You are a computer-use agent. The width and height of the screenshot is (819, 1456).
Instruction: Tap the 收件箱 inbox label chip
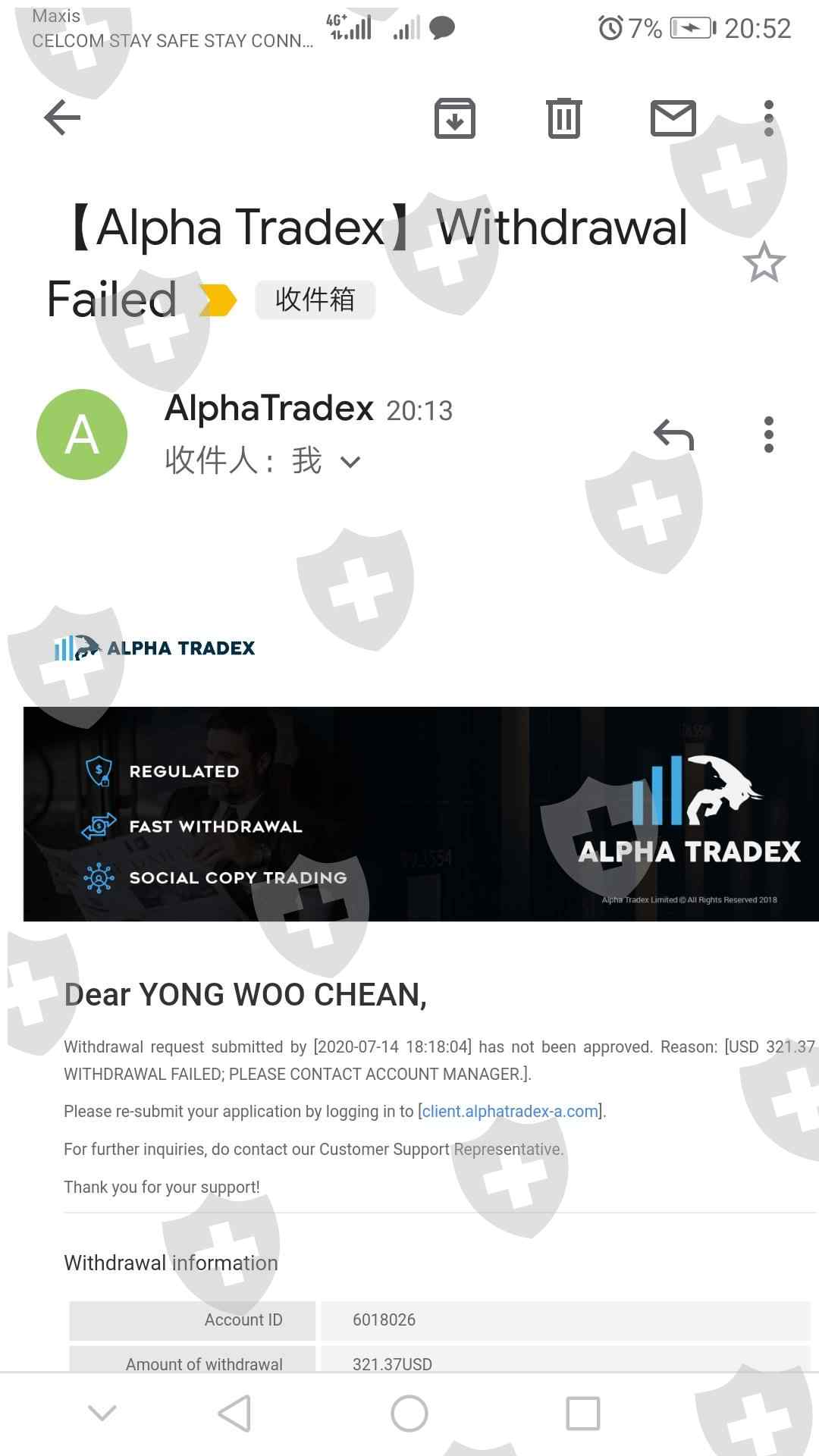click(x=315, y=300)
